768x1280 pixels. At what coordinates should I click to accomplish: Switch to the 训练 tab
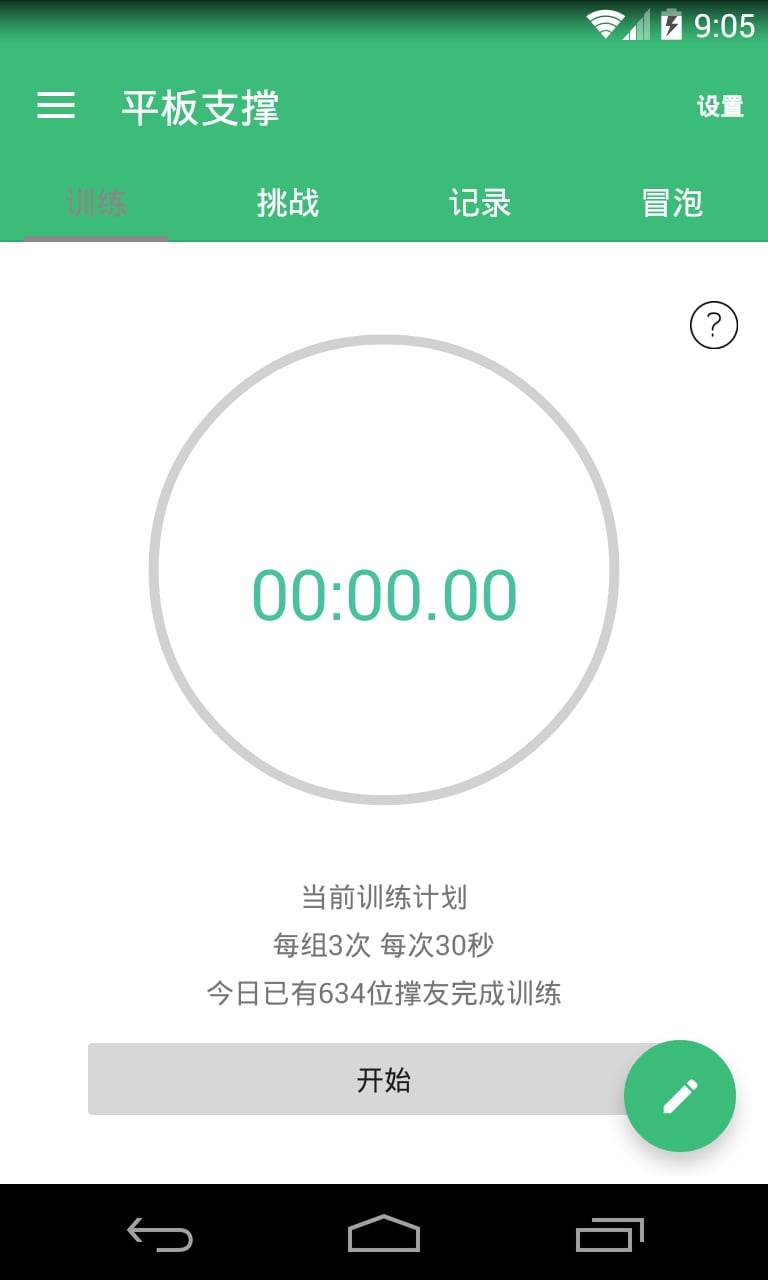[x=96, y=203]
